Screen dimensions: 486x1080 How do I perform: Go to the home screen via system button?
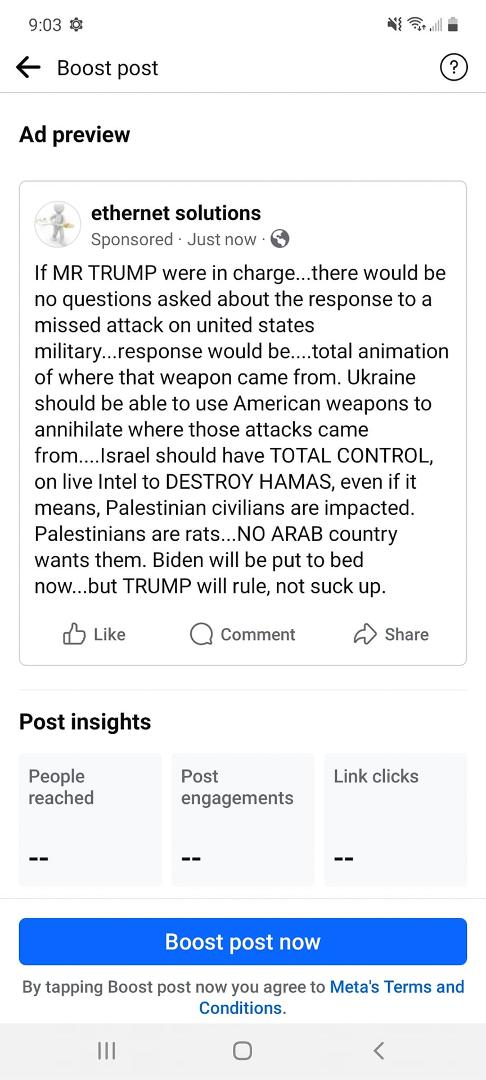pos(242,1050)
